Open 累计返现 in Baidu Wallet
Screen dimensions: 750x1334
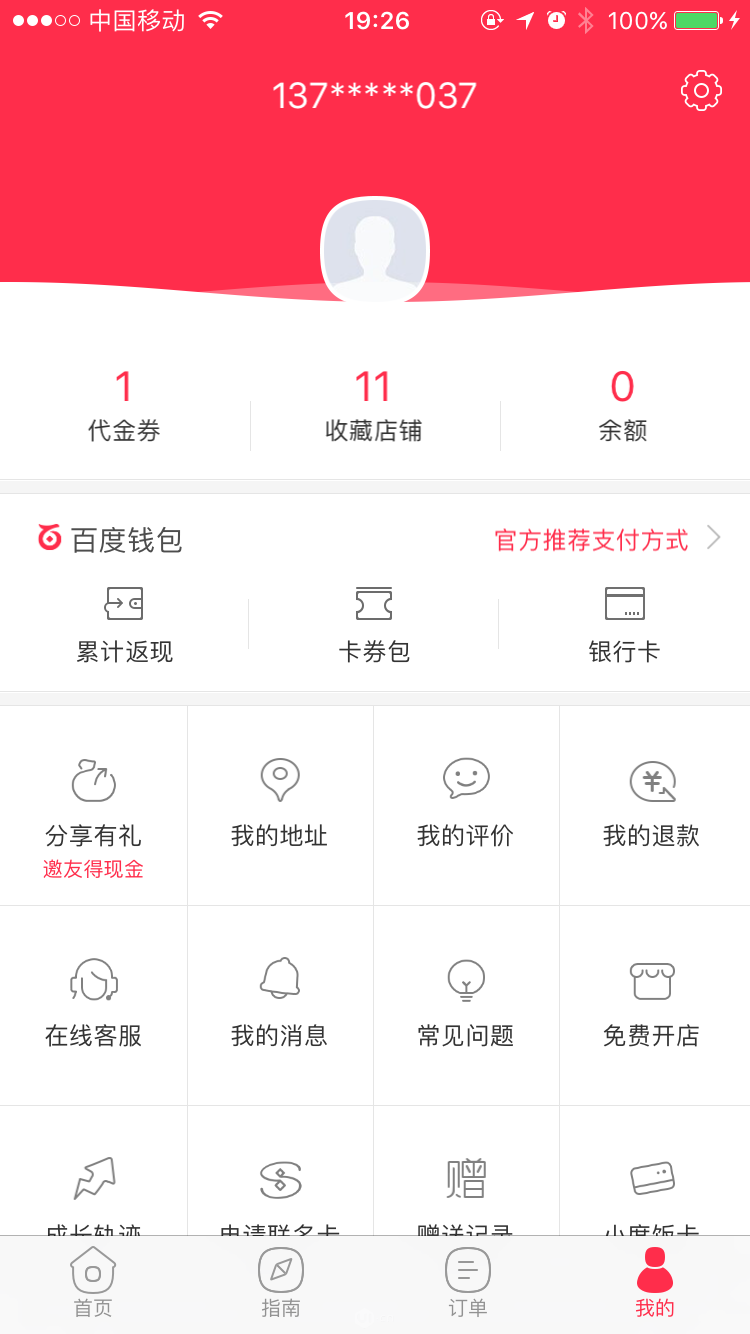[124, 625]
